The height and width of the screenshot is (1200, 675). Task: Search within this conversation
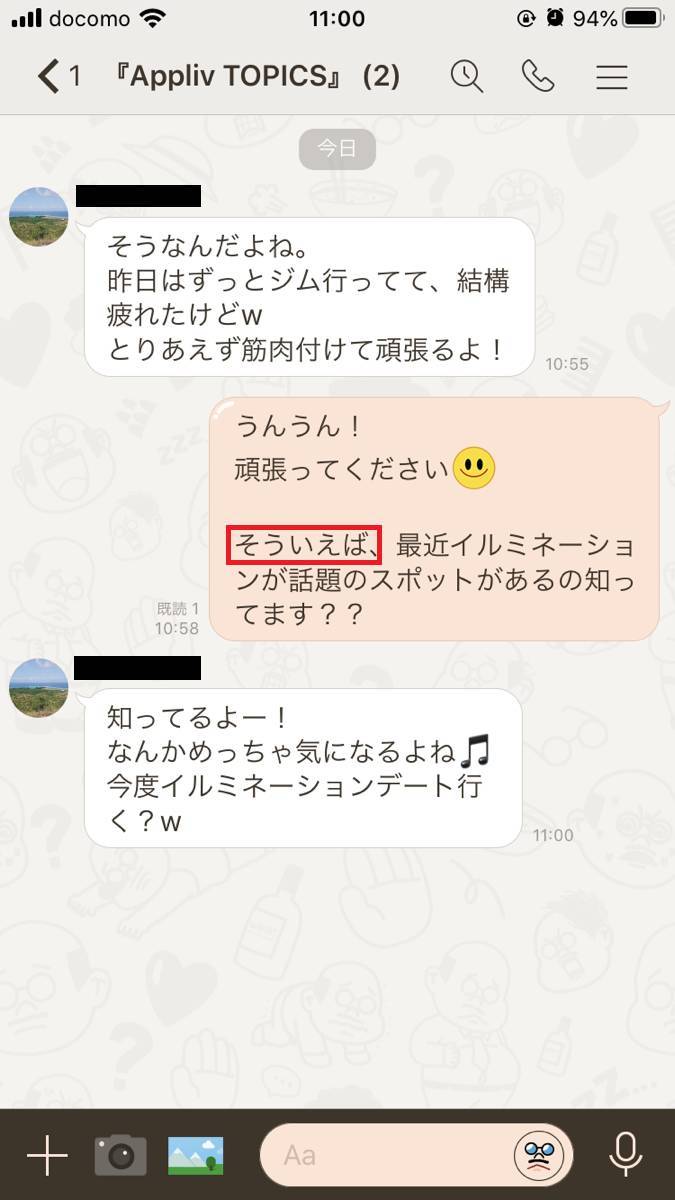click(466, 77)
